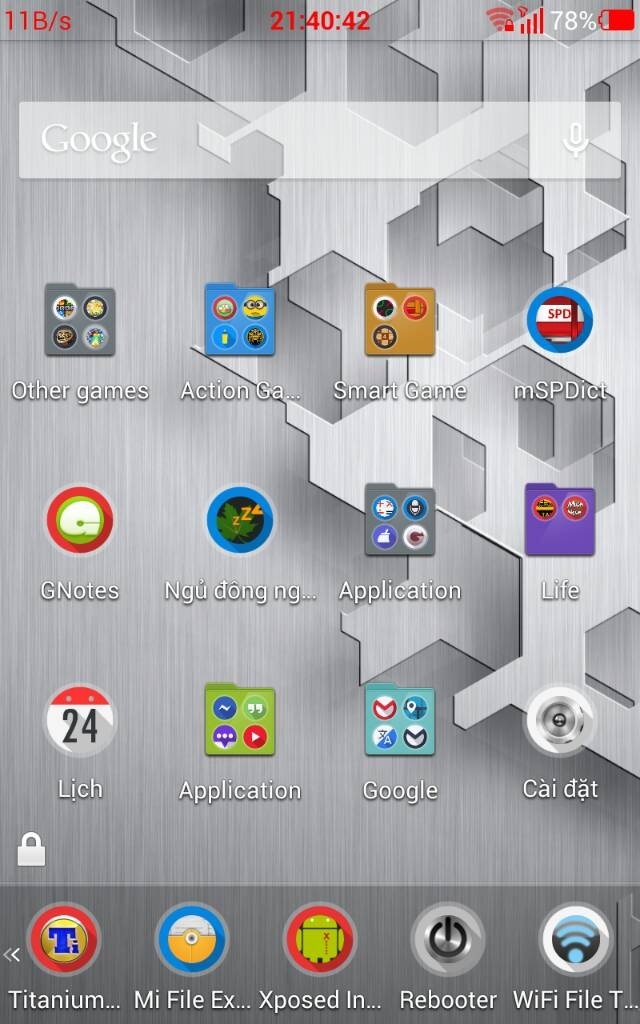Launch WiFi File Transfer
This screenshot has height=1024, width=640.
click(x=576, y=940)
